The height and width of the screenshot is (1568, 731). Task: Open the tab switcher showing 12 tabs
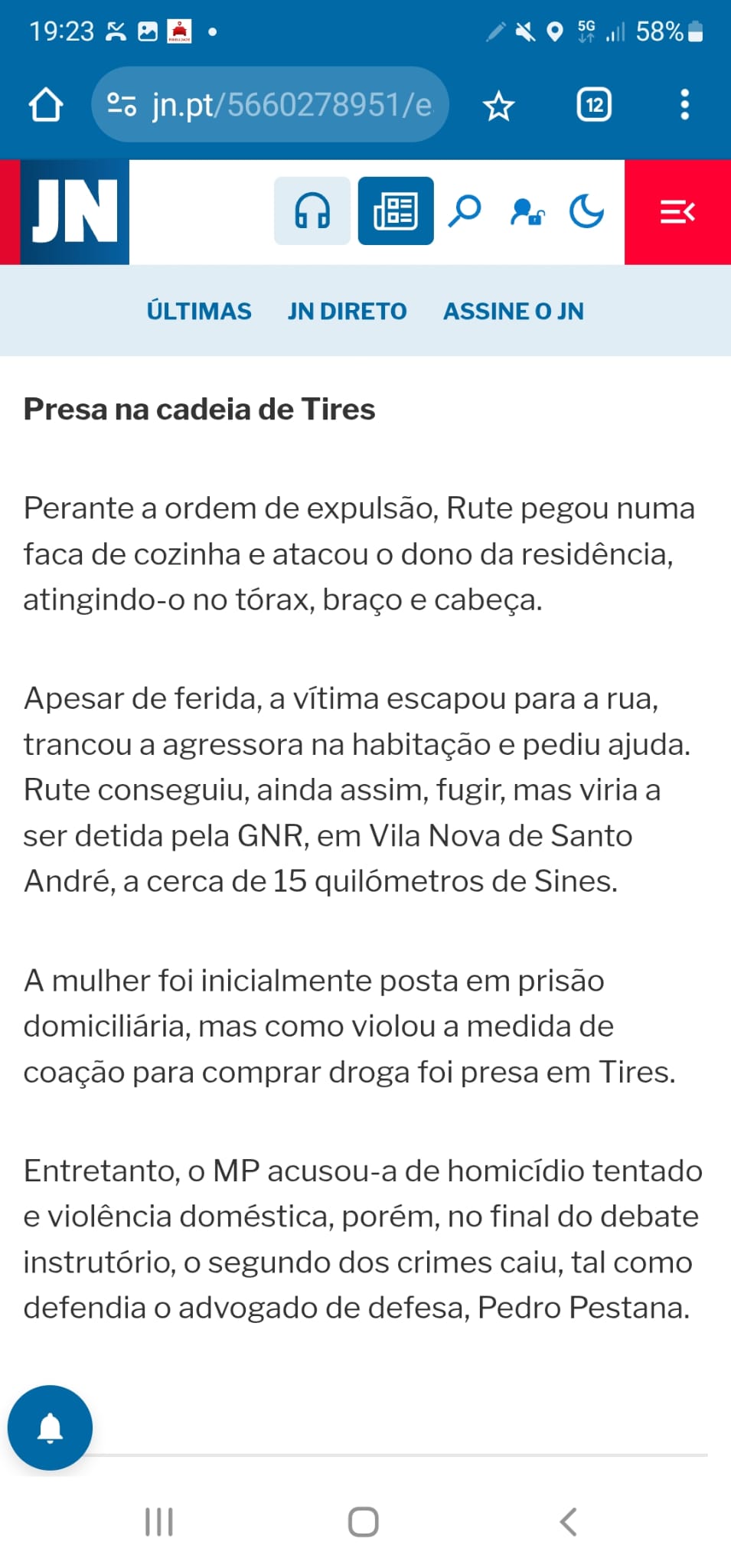coord(593,105)
